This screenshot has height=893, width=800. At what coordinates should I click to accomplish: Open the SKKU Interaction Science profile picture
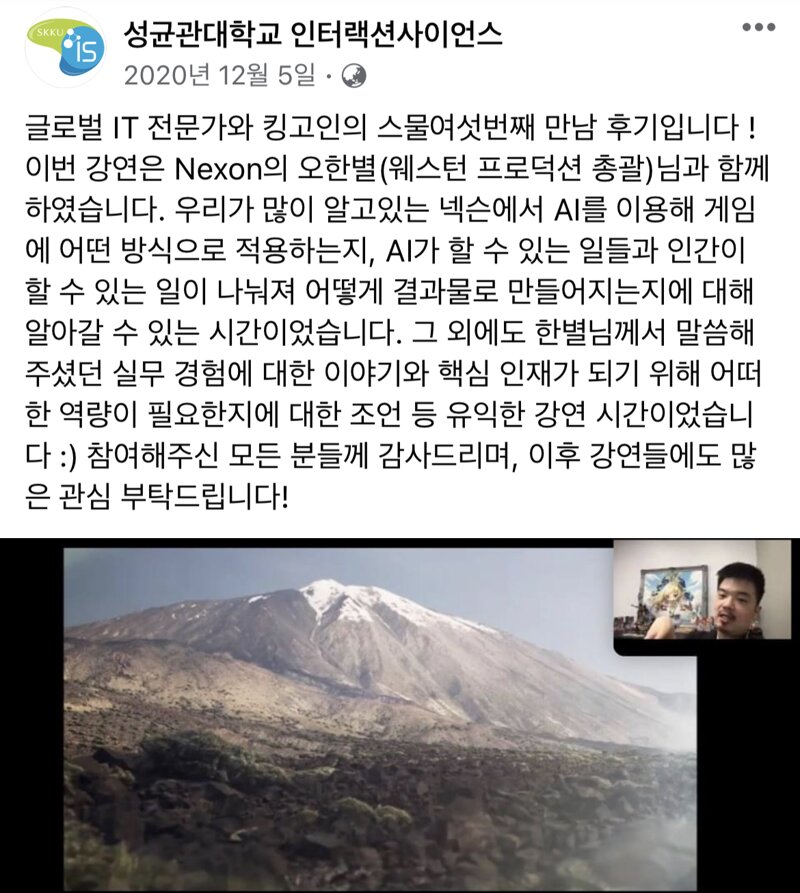click(x=65, y=47)
